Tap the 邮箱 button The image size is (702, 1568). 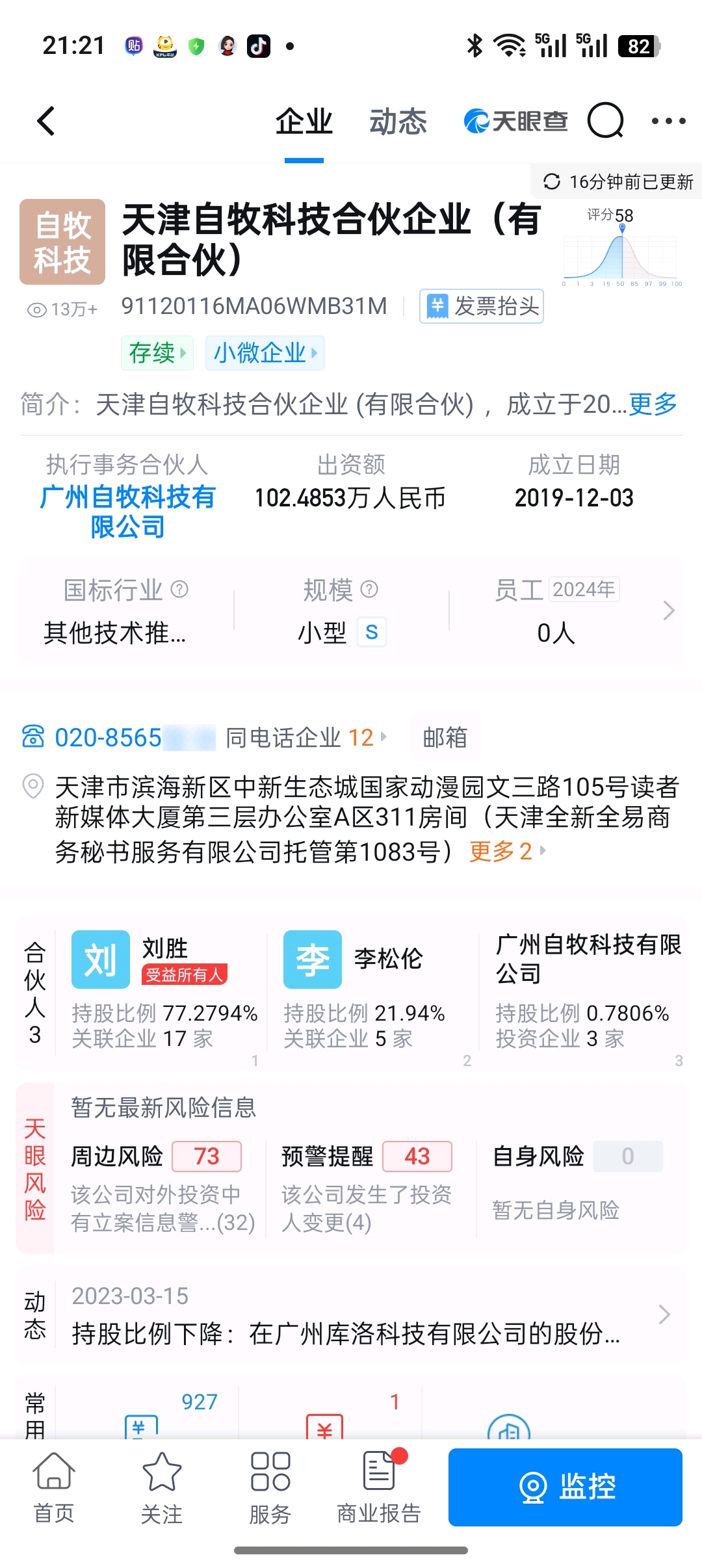pyautogui.click(x=445, y=738)
